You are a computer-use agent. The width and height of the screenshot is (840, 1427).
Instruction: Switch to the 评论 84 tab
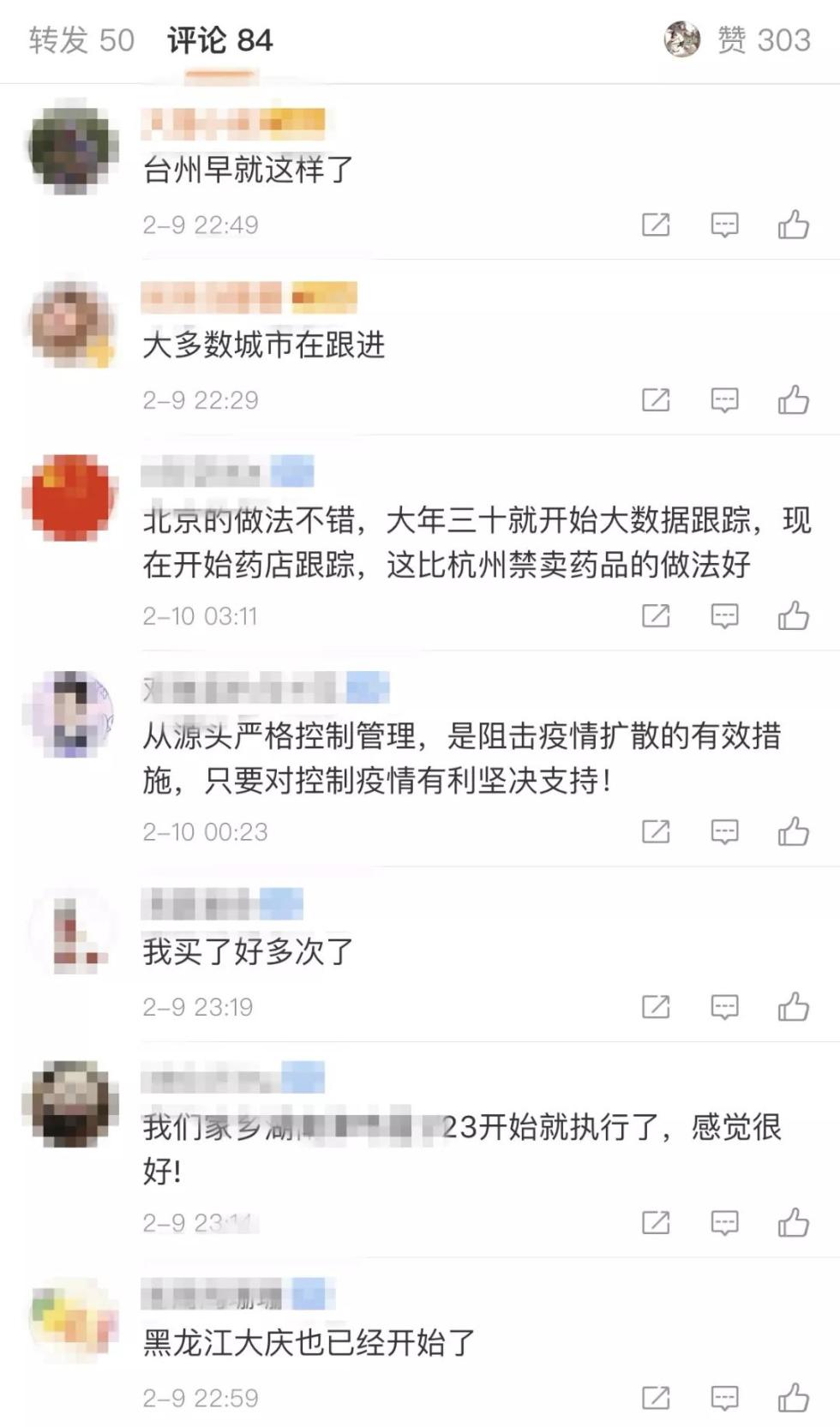point(219,40)
